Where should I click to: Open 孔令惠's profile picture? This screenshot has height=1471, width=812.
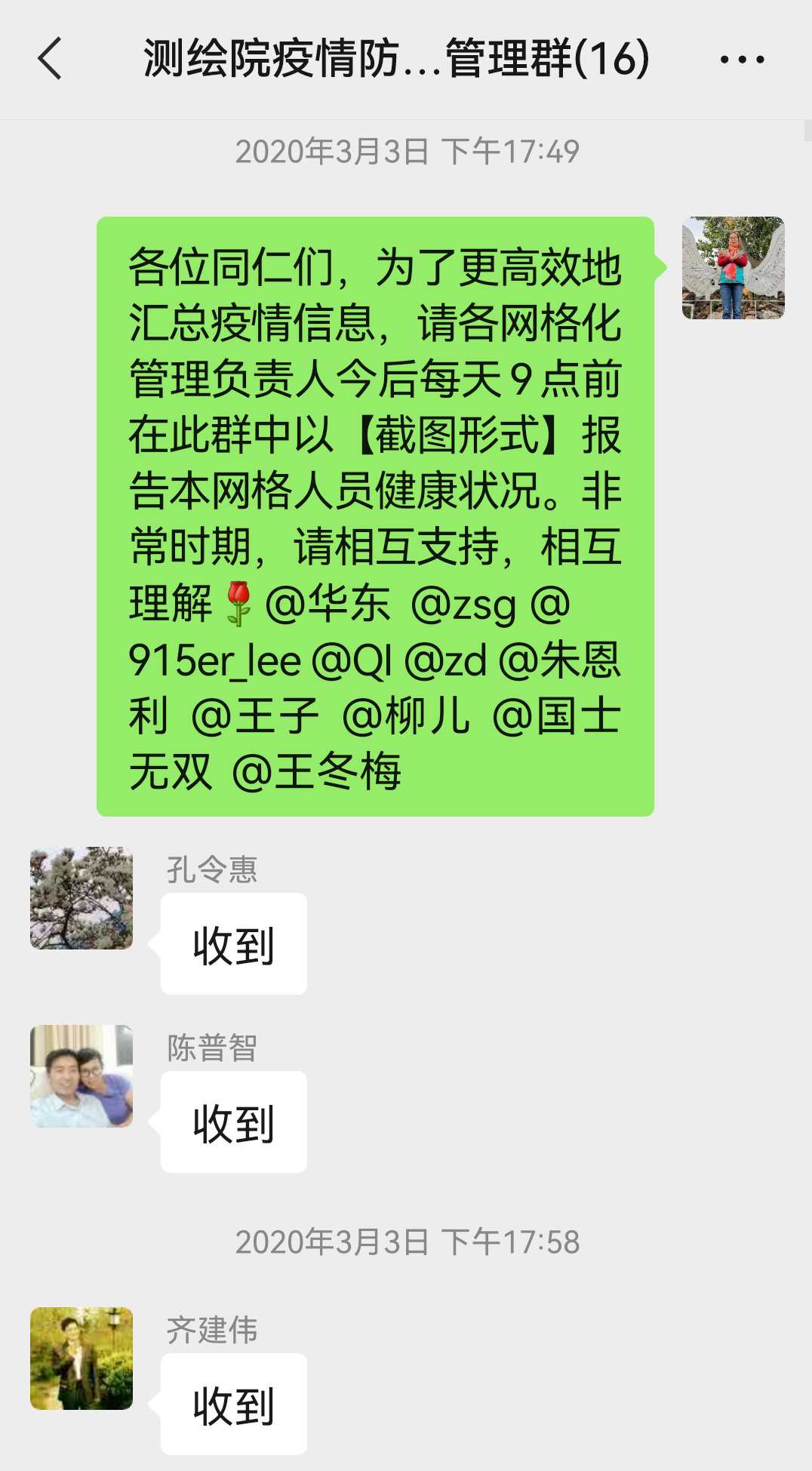82,898
